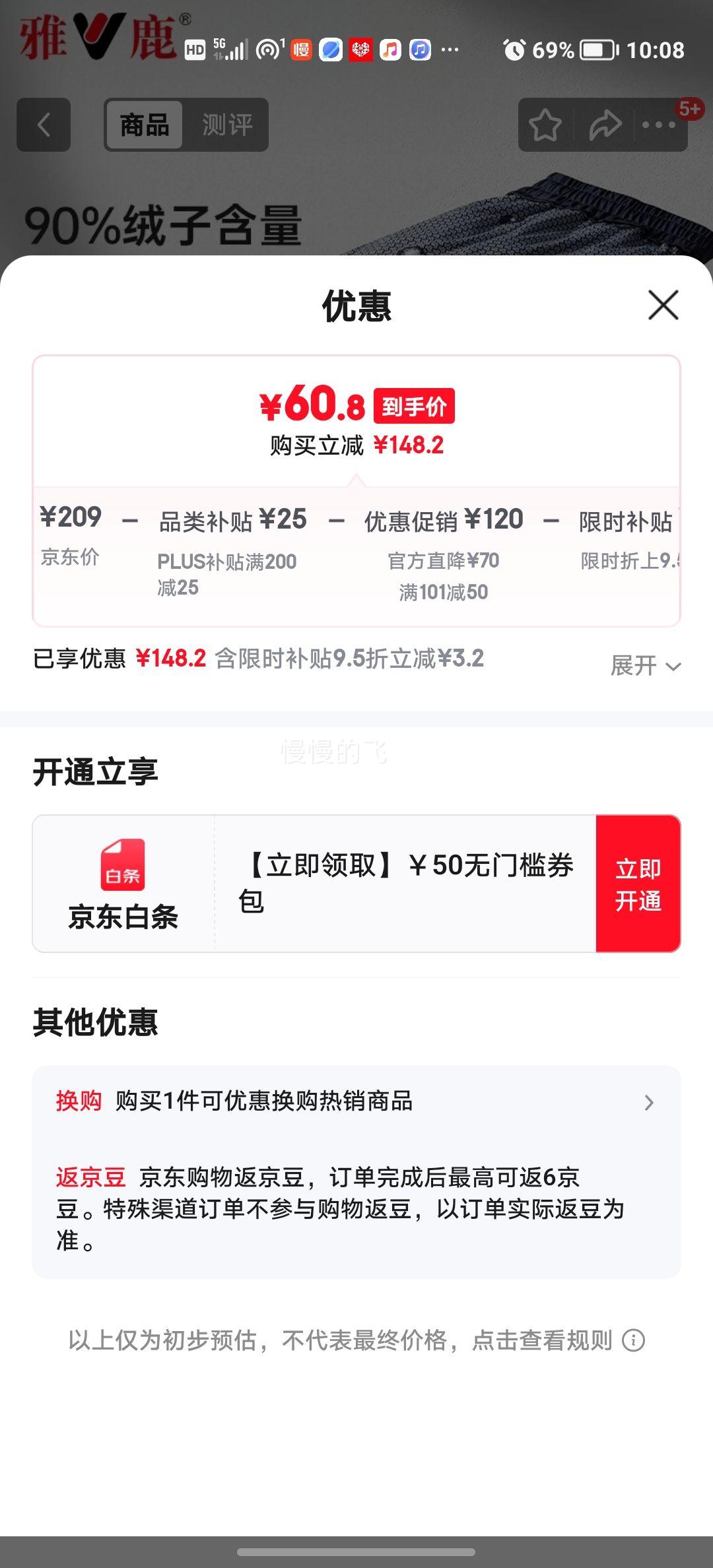Close the 优惠 discount popup
713x1568 pixels.
click(662, 306)
